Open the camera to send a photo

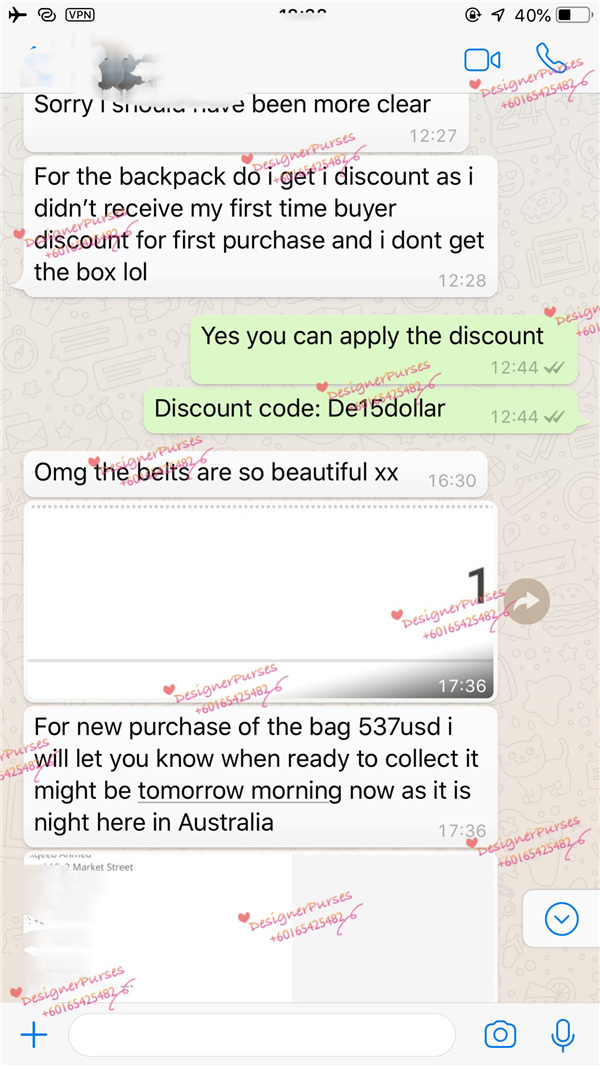[500, 1034]
